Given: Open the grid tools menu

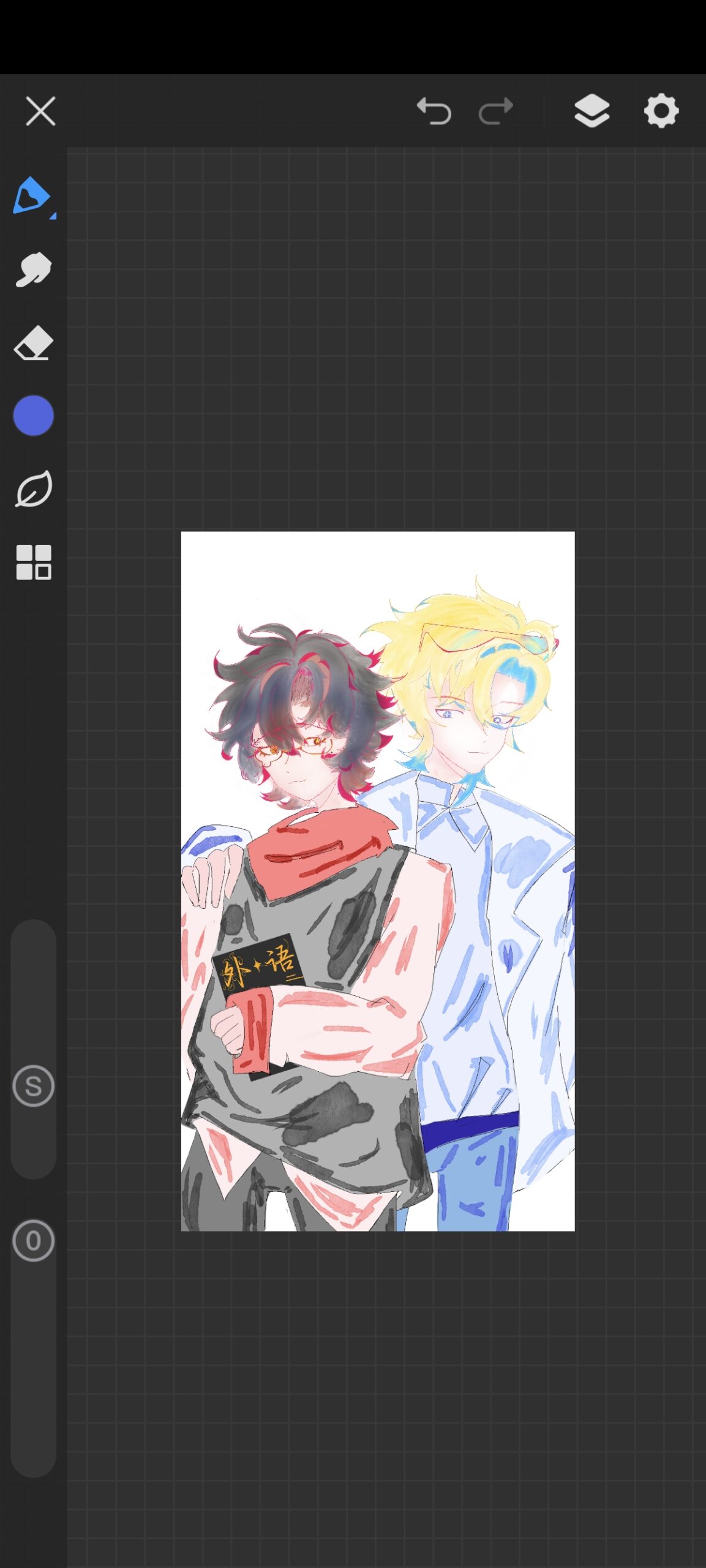Looking at the screenshot, I should 33,562.
